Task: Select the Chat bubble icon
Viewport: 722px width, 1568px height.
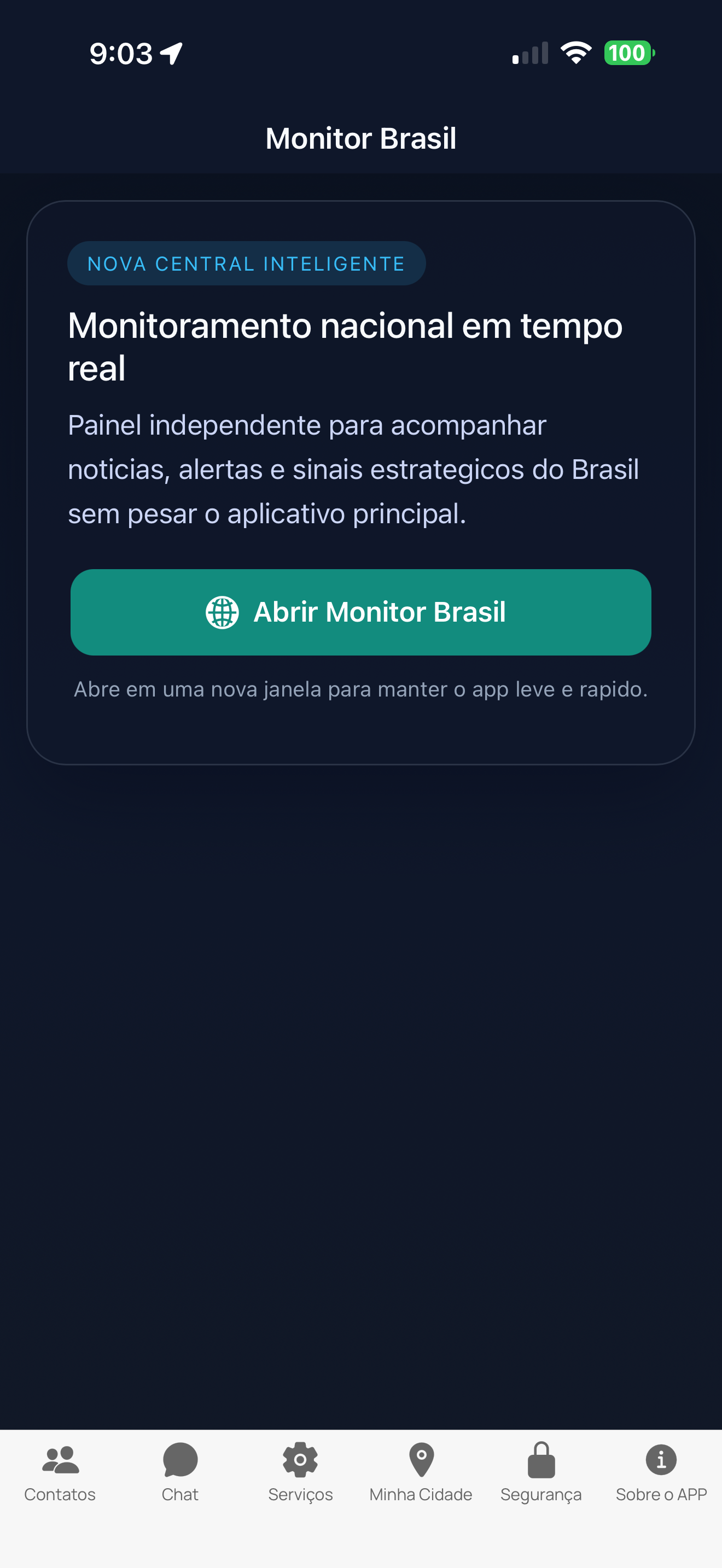Action: (x=179, y=1459)
